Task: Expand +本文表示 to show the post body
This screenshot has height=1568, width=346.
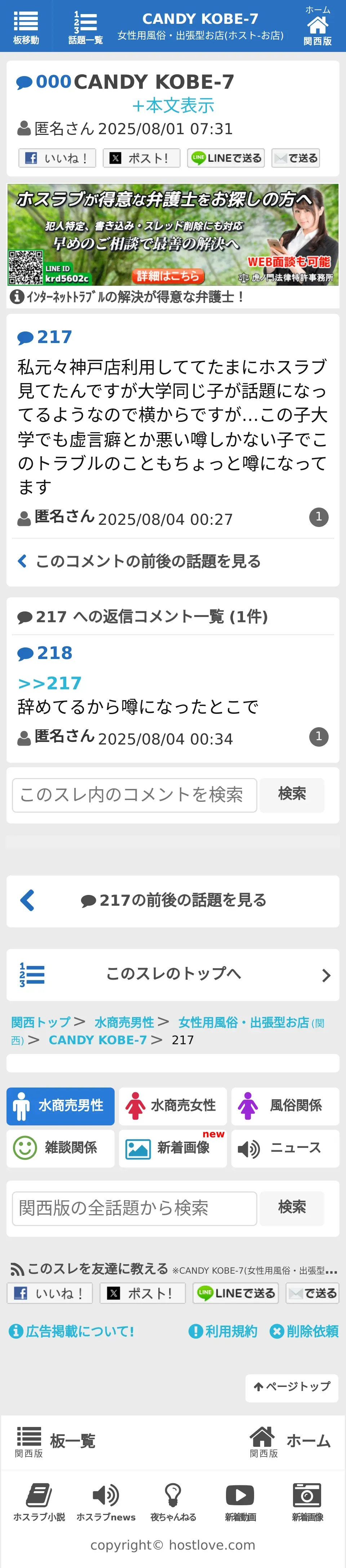Action: pyautogui.click(x=173, y=105)
